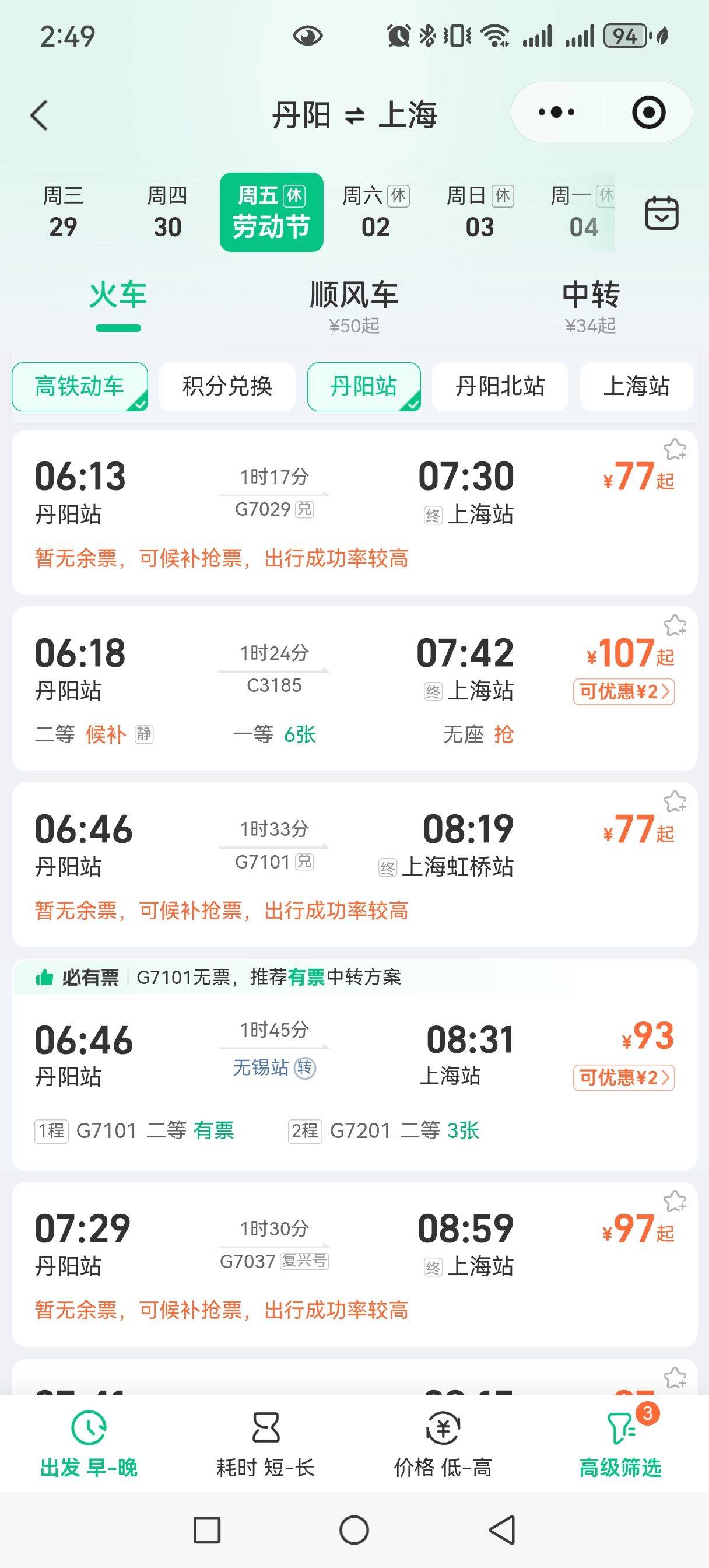The image size is (709, 1568).
Task: Sort by 价格 低-高
Action: [443, 1443]
